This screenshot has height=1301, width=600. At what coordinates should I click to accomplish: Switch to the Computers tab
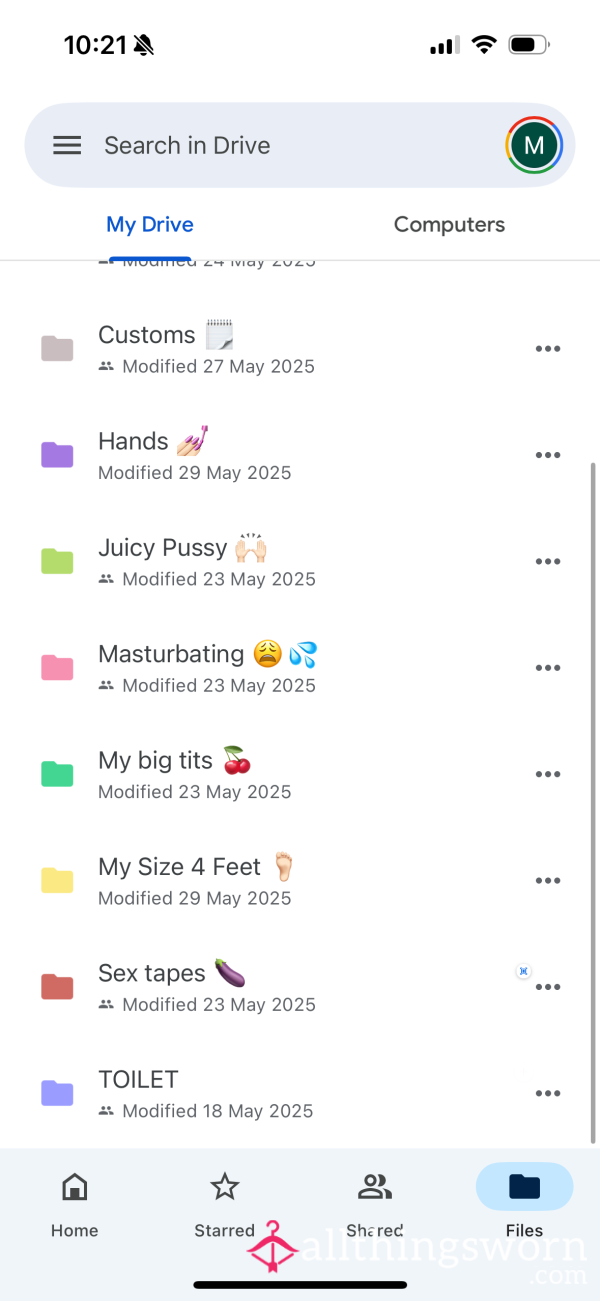coord(449,225)
